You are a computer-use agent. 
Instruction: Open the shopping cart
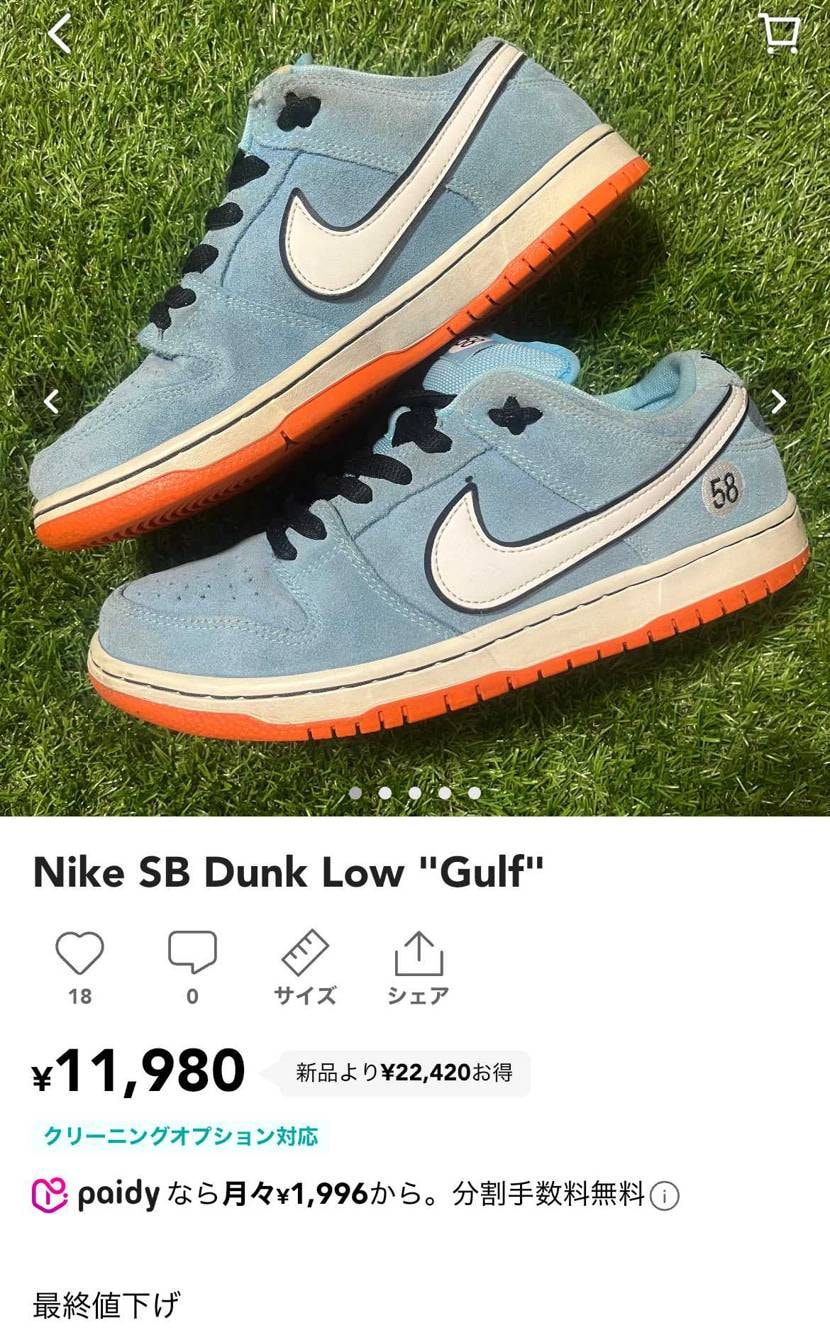[x=779, y=33]
